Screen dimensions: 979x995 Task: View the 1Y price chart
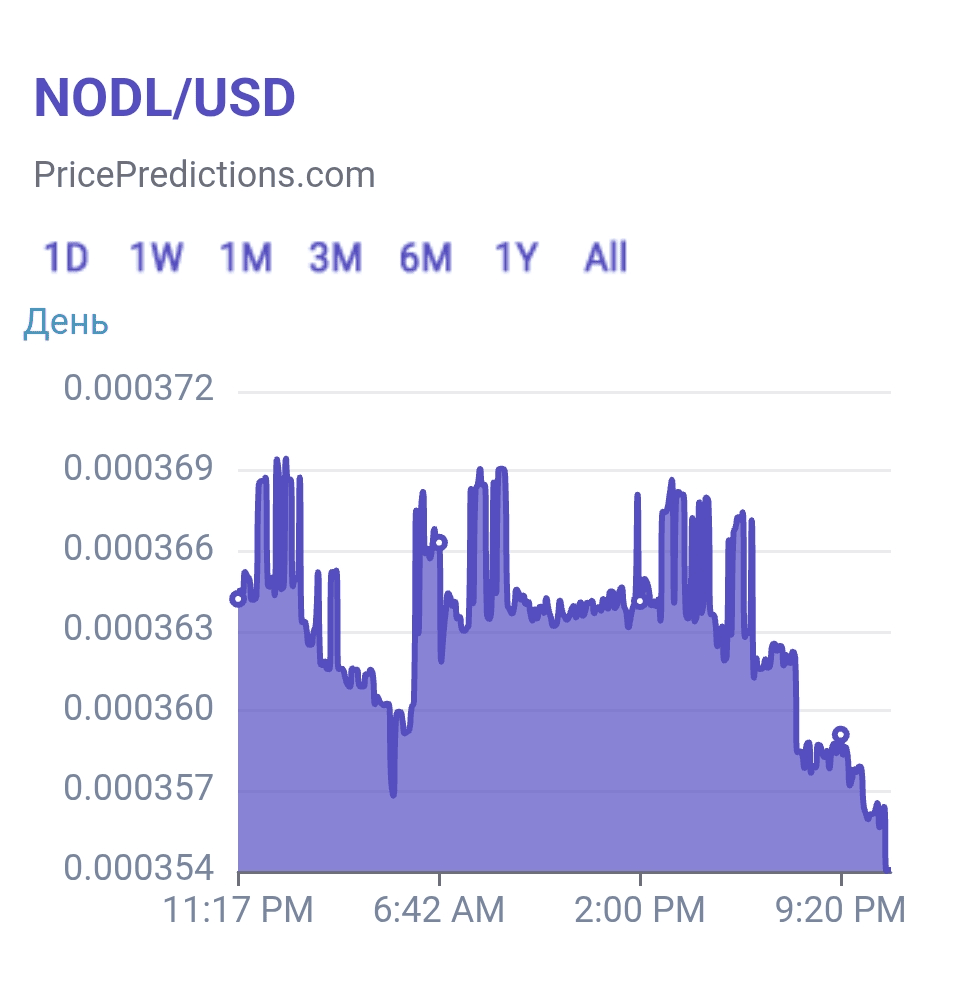tap(517, 258)
